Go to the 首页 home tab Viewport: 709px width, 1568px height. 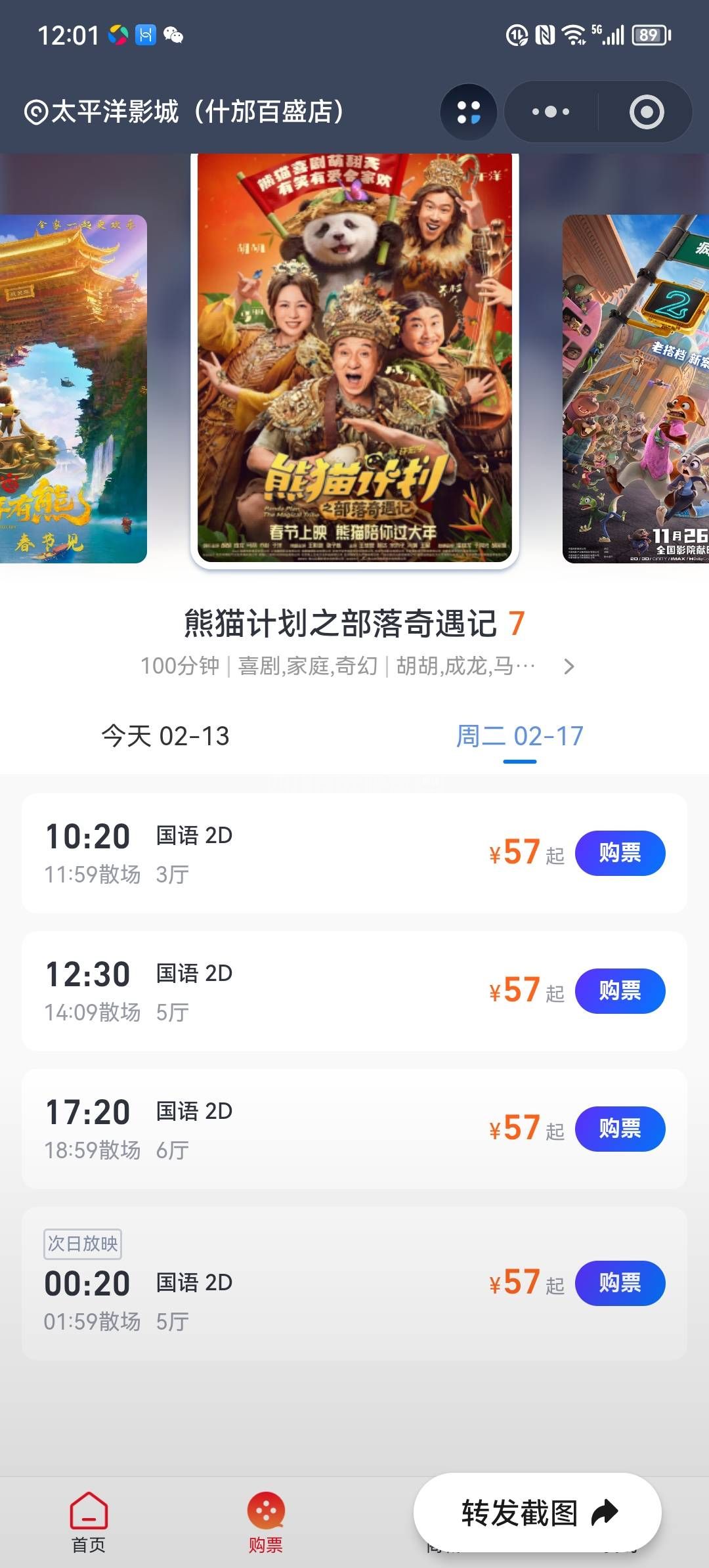click(89, 1523)
